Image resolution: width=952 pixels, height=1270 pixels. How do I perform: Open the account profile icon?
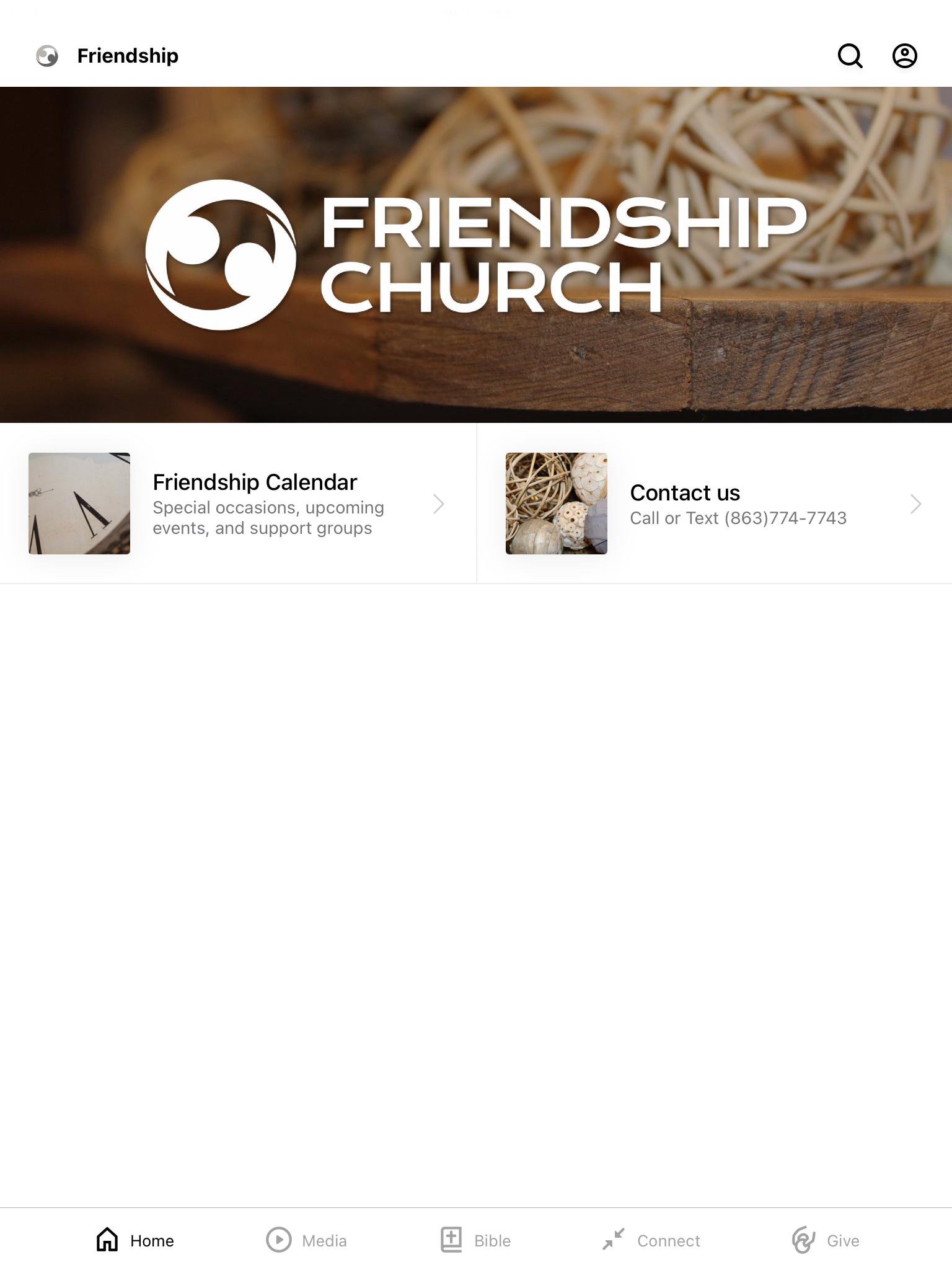[x=904, y=56]
